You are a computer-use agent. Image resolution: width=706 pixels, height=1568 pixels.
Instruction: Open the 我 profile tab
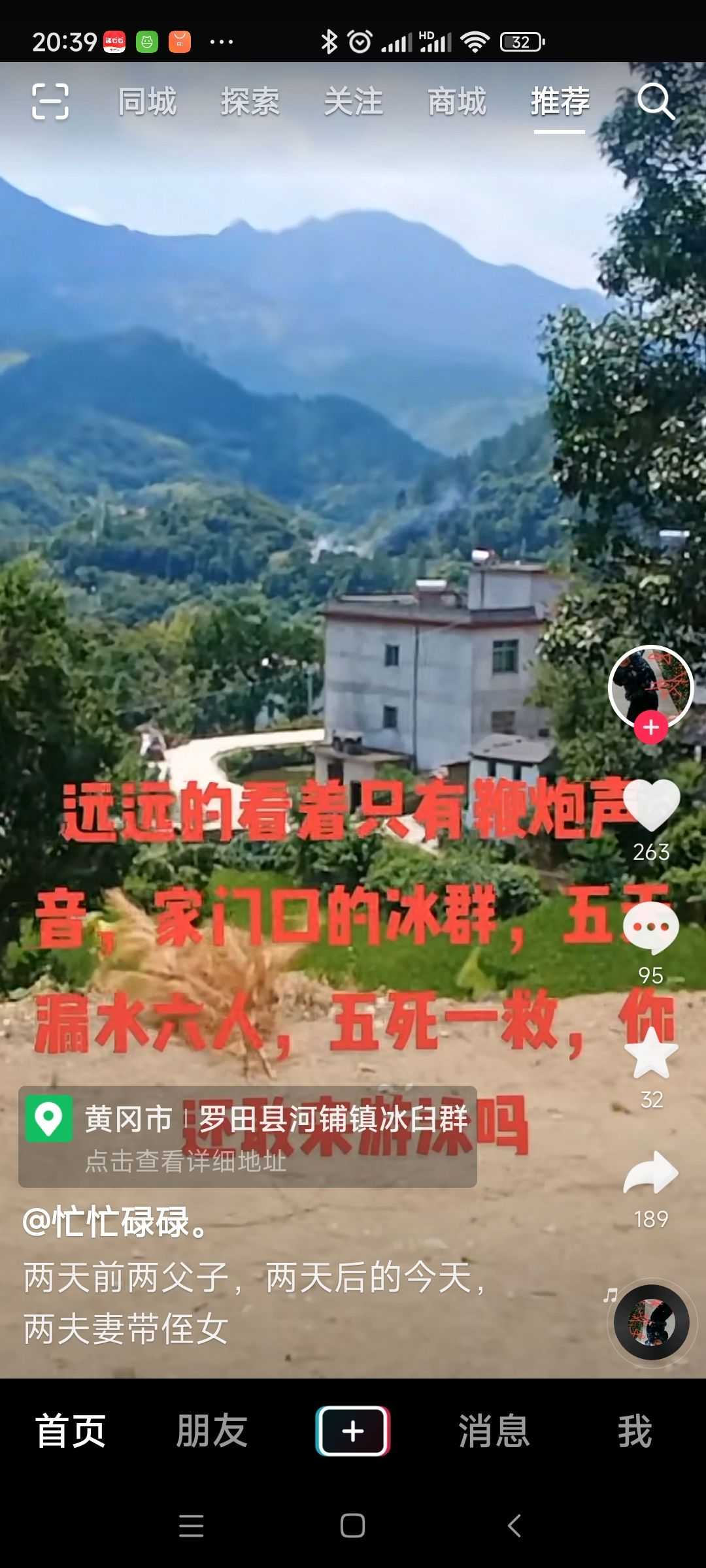(635, 1431)
